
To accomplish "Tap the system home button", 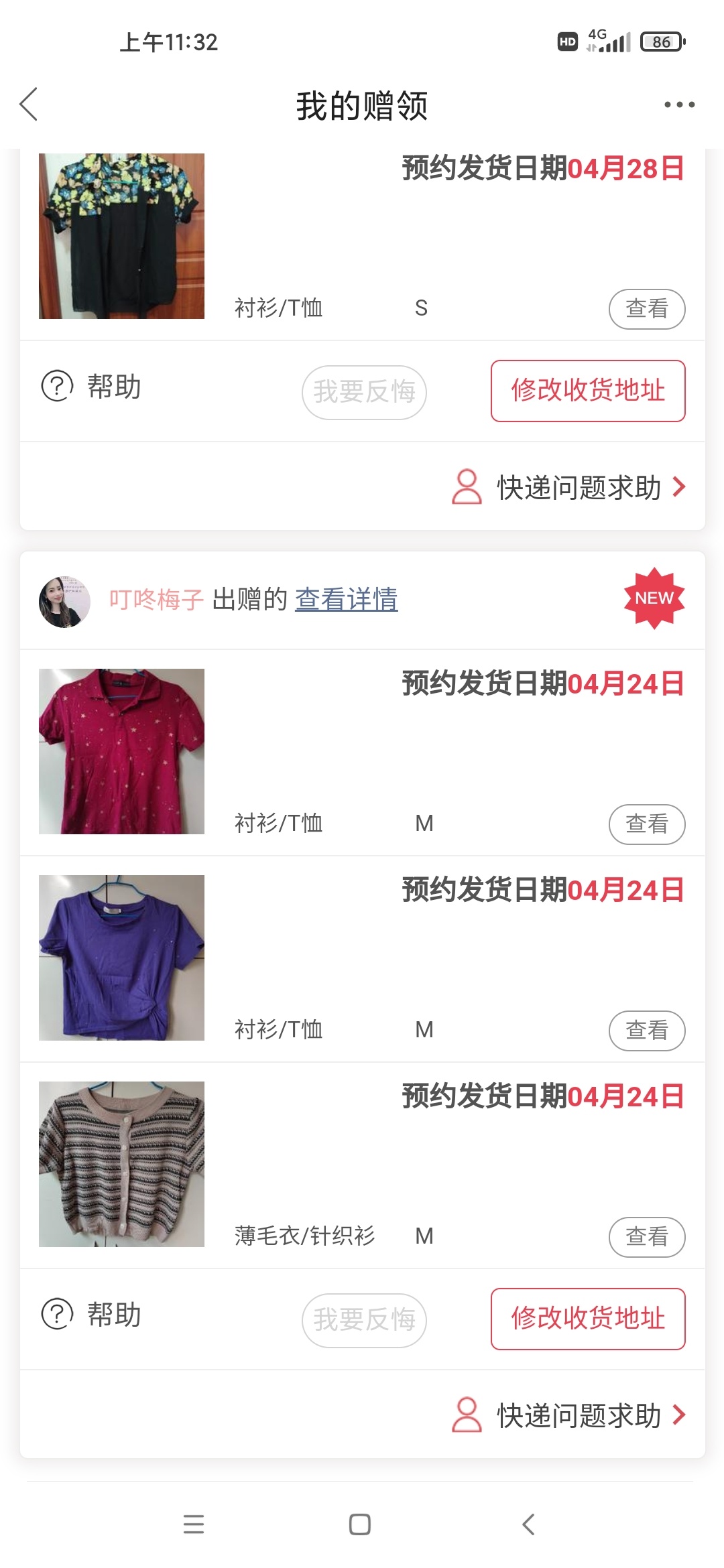I will (360, 1524).
